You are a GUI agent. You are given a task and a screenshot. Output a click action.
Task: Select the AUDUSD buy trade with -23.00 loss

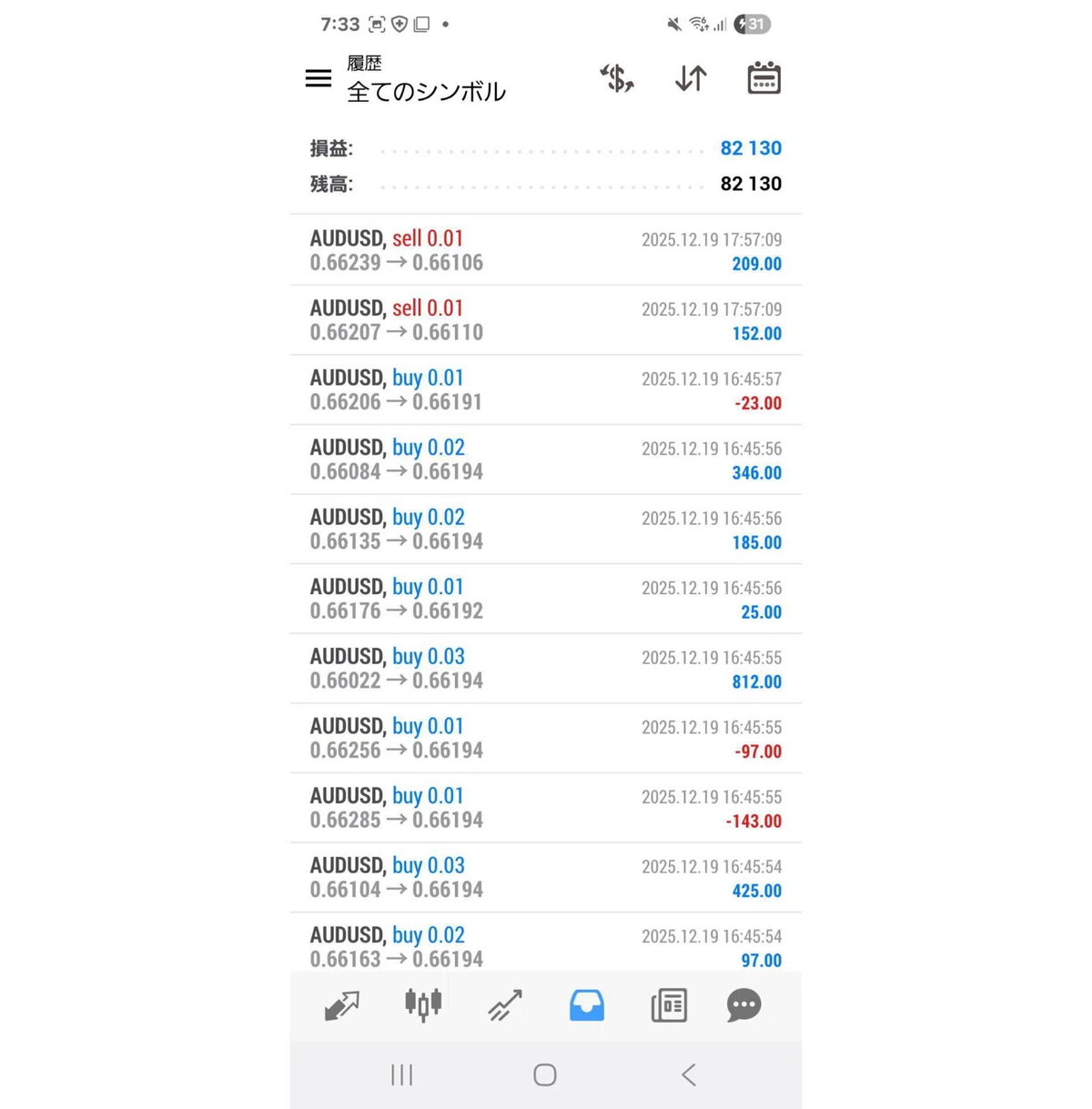pyautogui.click(x=546, y=389)
